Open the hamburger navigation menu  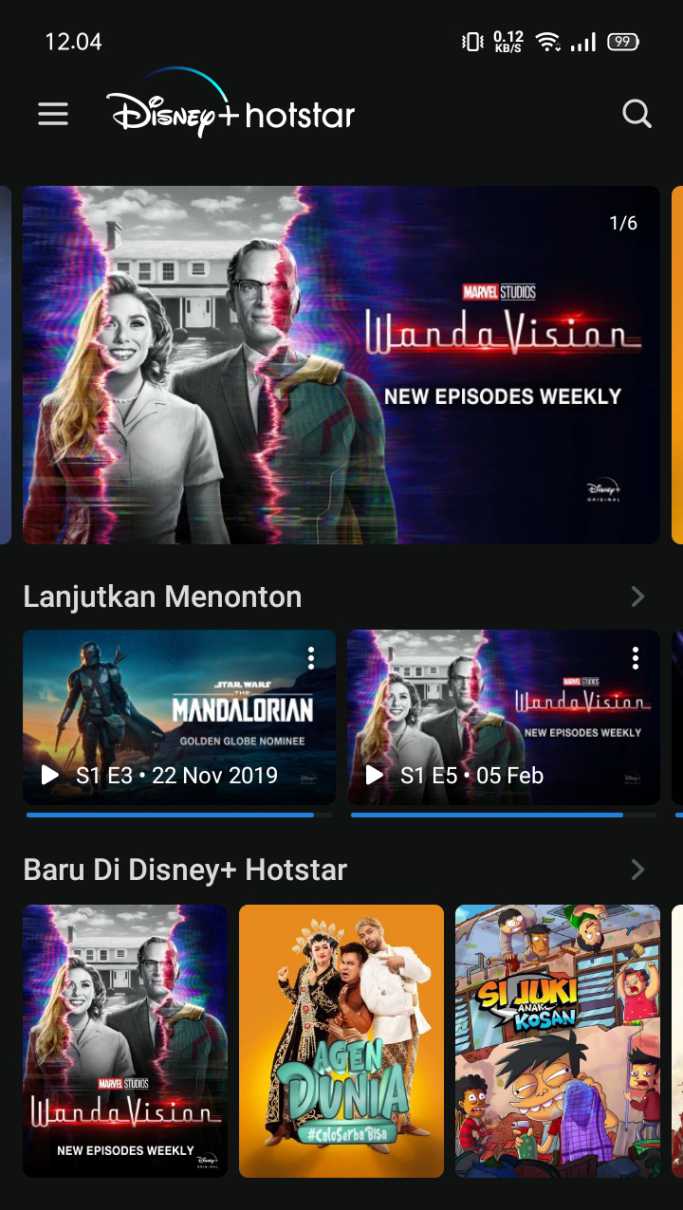click(x=53, y=114)
